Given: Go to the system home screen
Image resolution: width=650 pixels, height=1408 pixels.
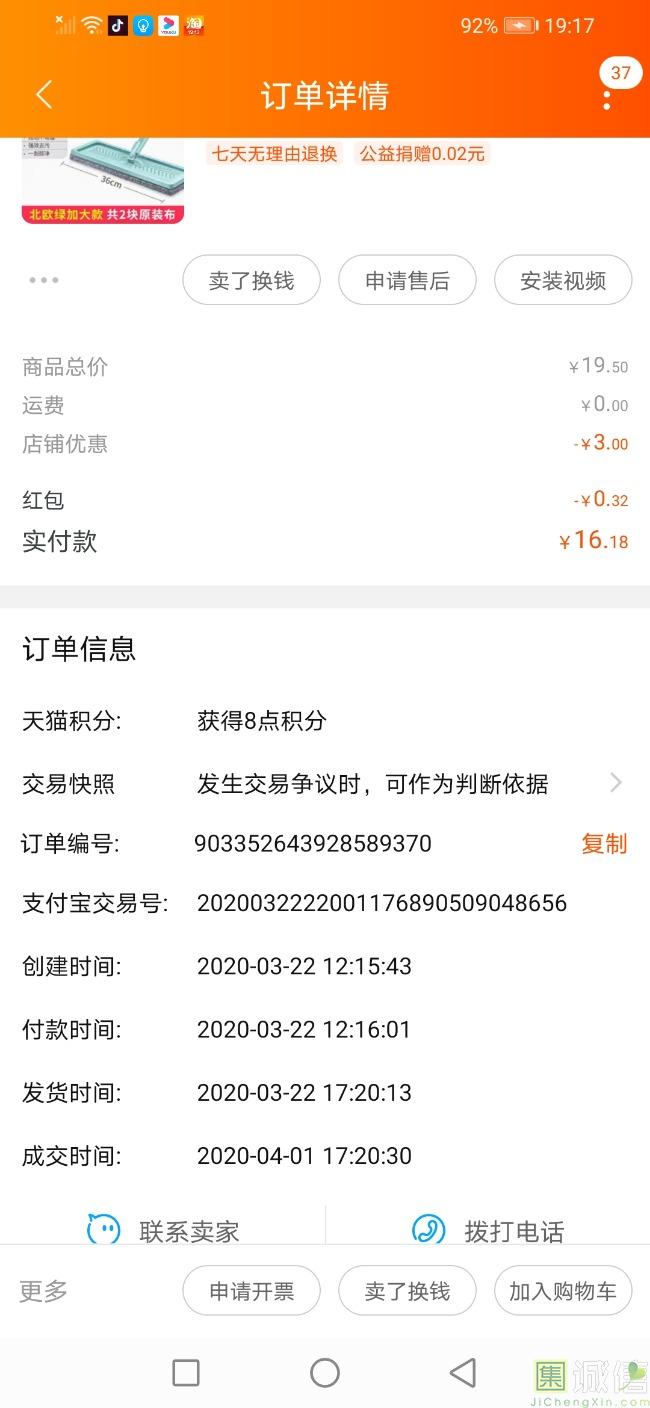Looking at the screenshot, I should point(325,1373).
